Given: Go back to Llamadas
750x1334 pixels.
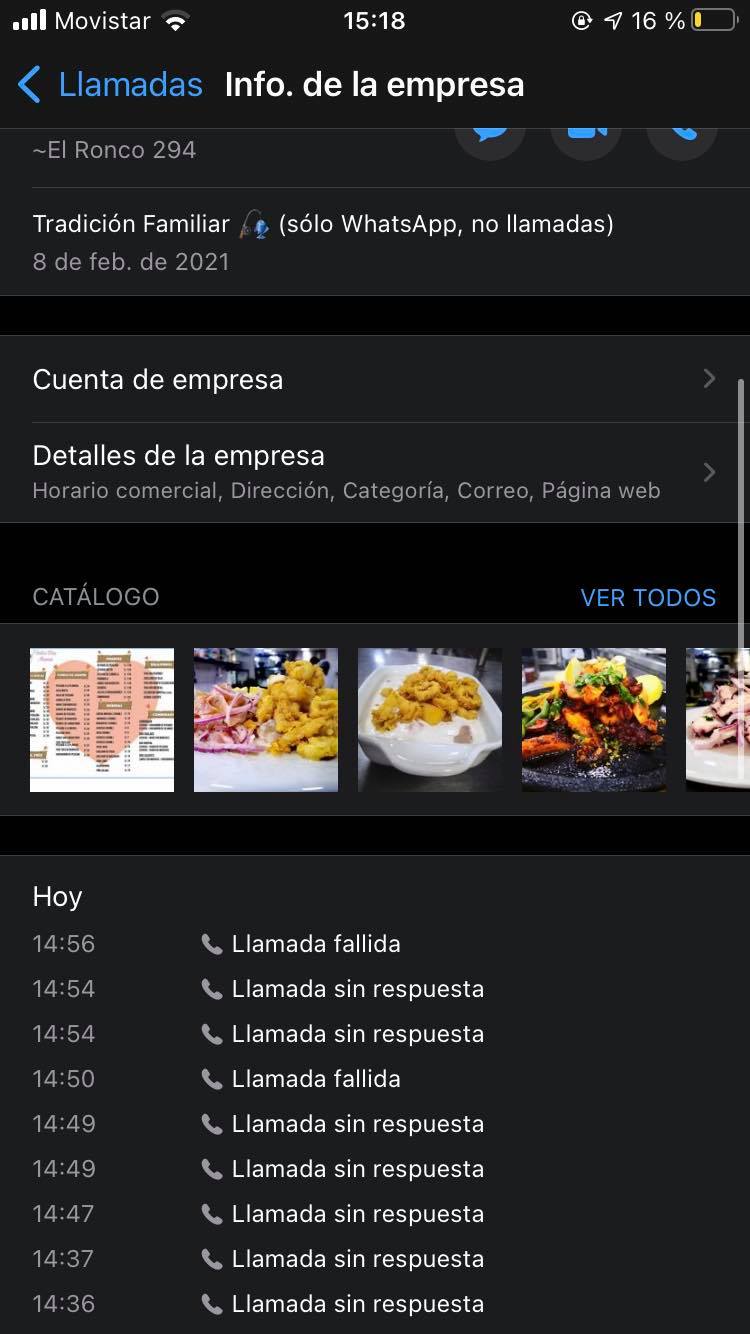Looking at the screenshot, I should [x=110, y=85].
